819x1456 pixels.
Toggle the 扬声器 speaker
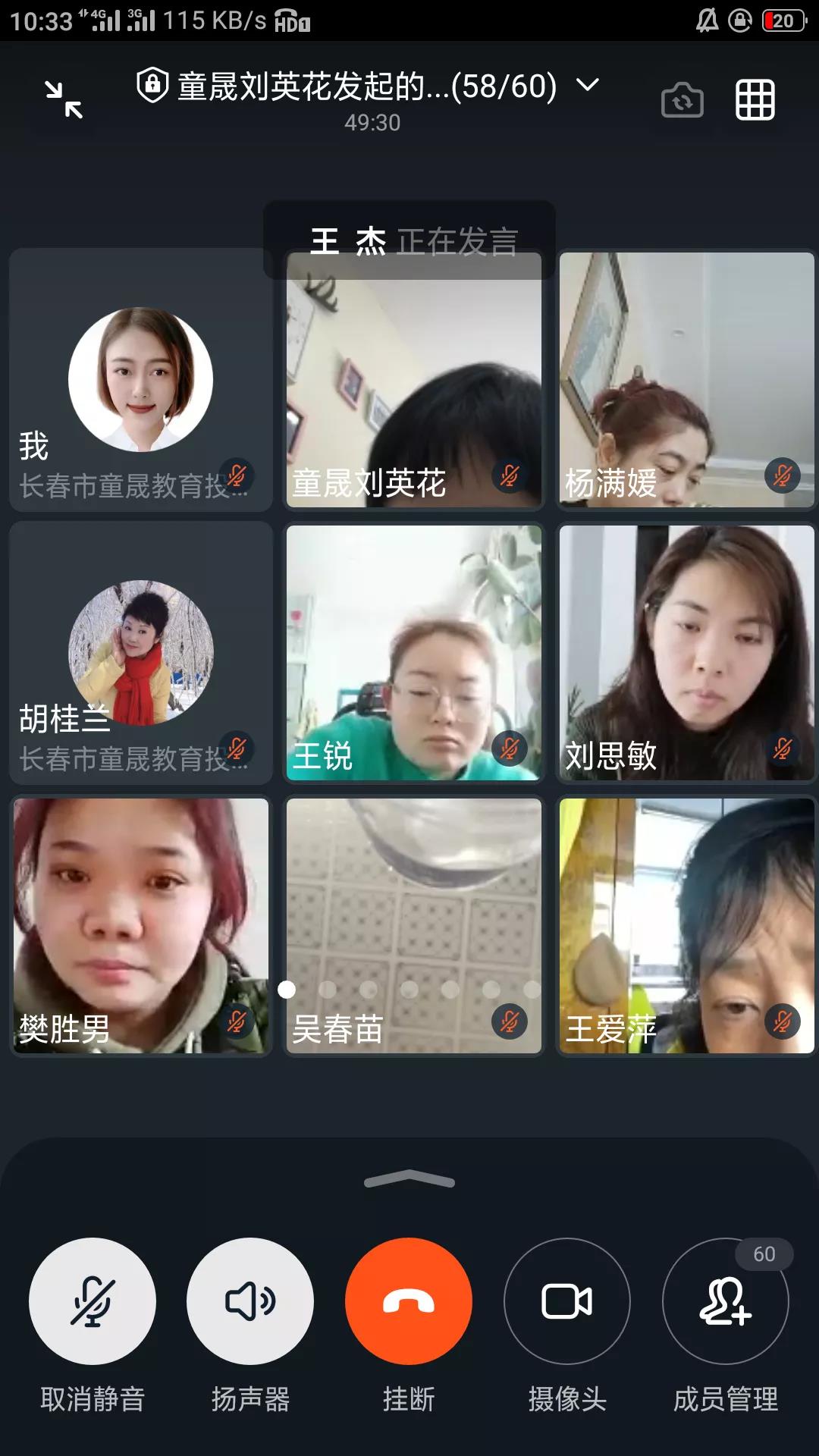point(250,1301)
